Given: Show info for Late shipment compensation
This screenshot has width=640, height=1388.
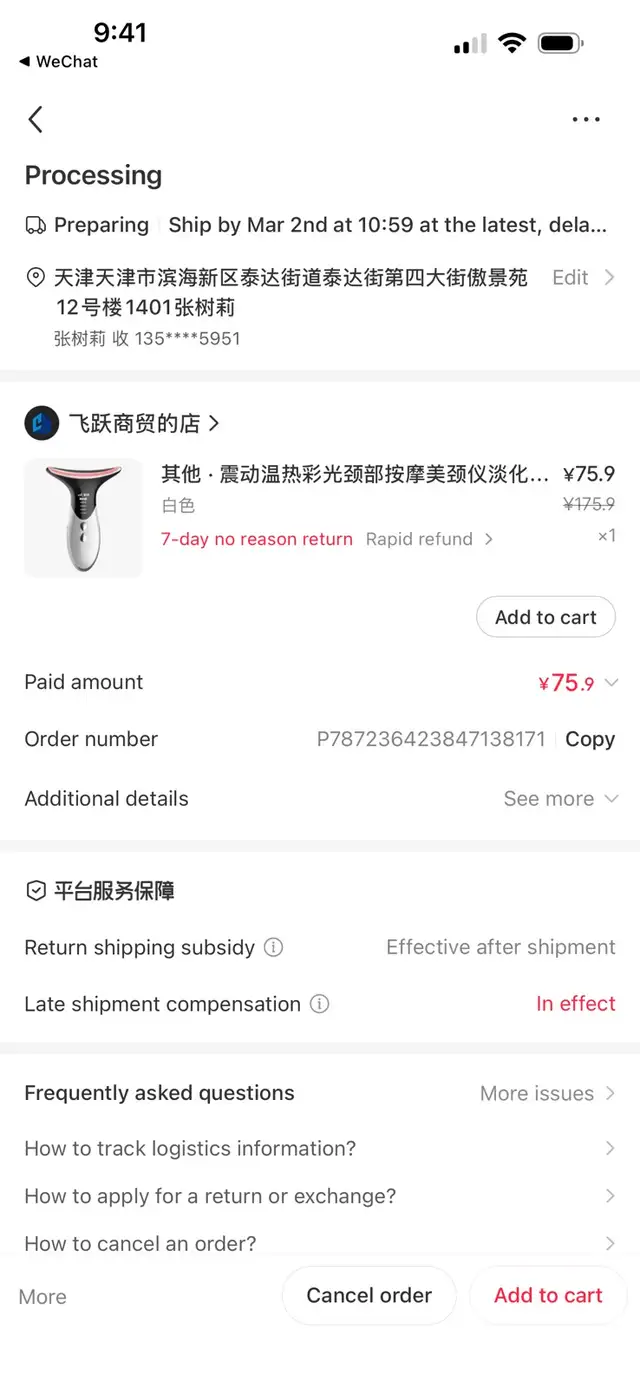Looking at the screenshot, I should pyautogui.click(x=319, y=1004).
